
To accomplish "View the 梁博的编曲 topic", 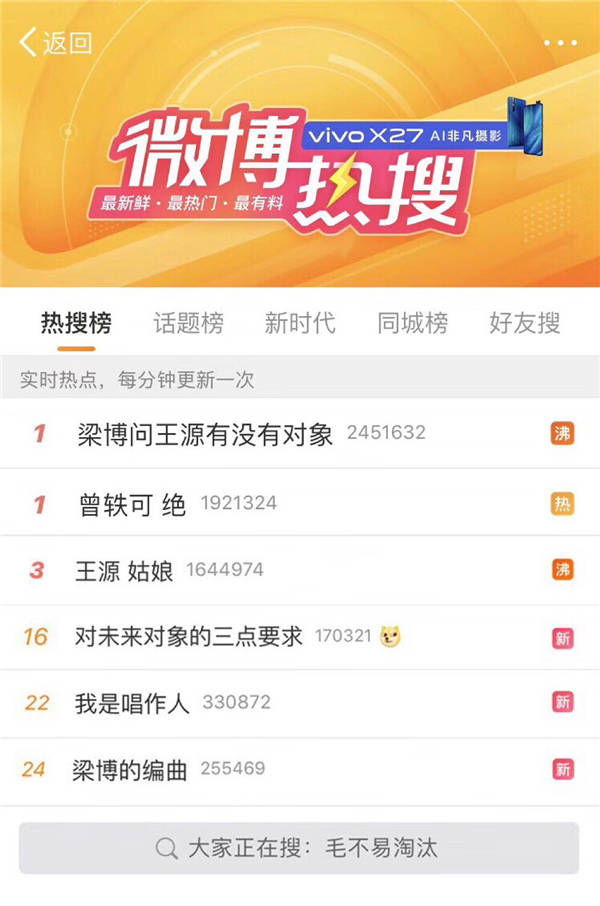I will (130, 770).
